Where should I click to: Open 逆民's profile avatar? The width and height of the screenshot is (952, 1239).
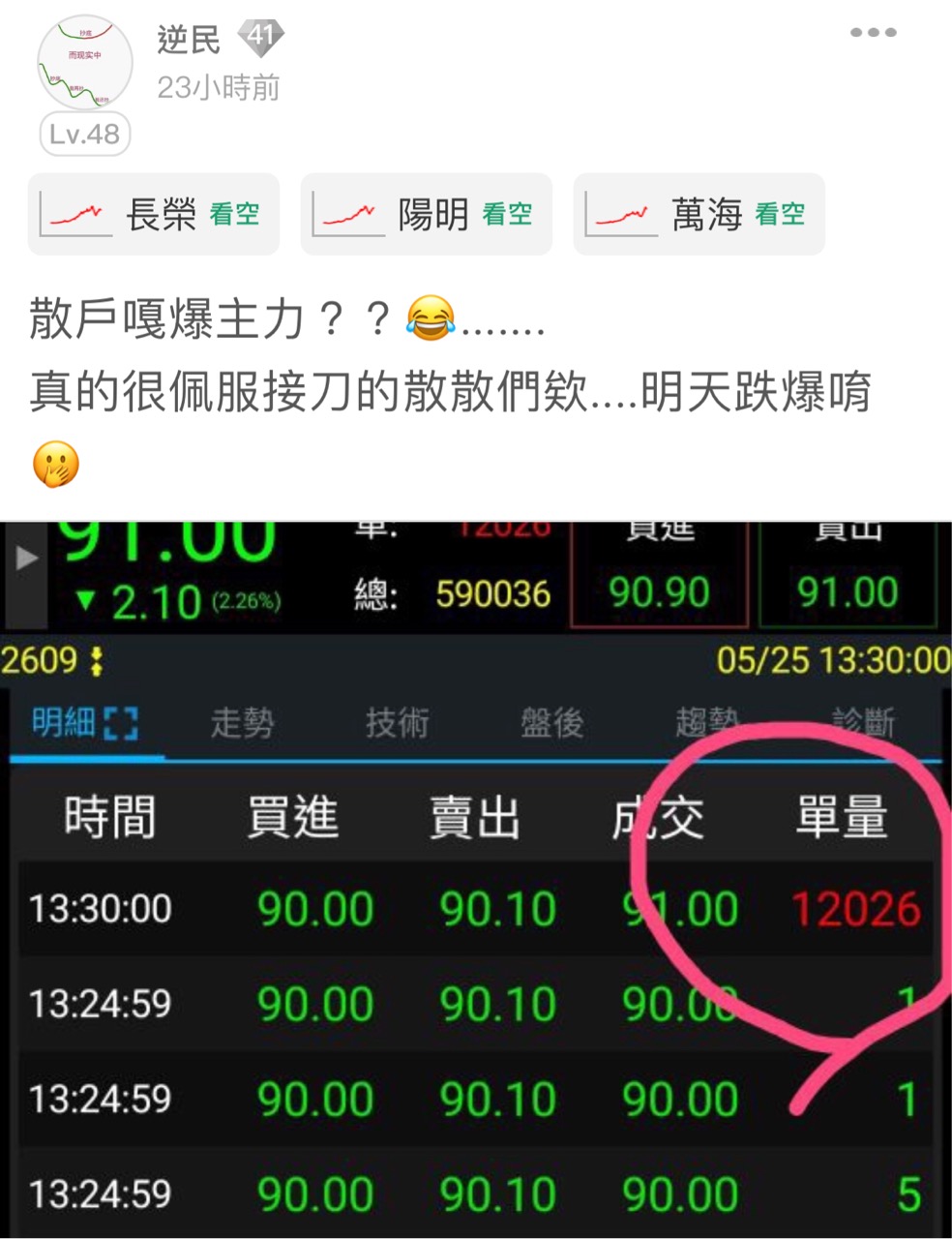[84, 64]
